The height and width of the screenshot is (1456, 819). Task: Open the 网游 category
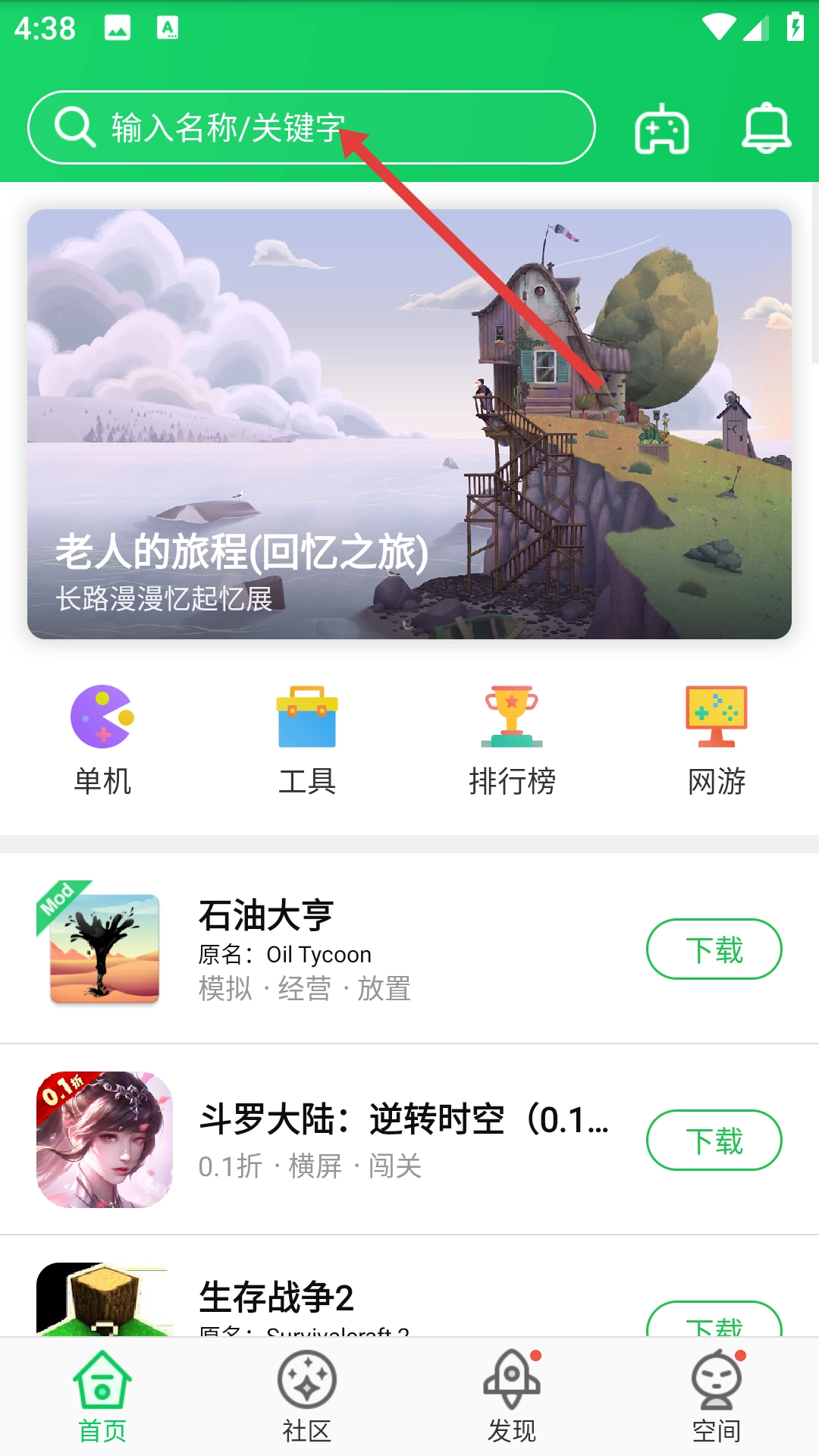pos(716,739)
